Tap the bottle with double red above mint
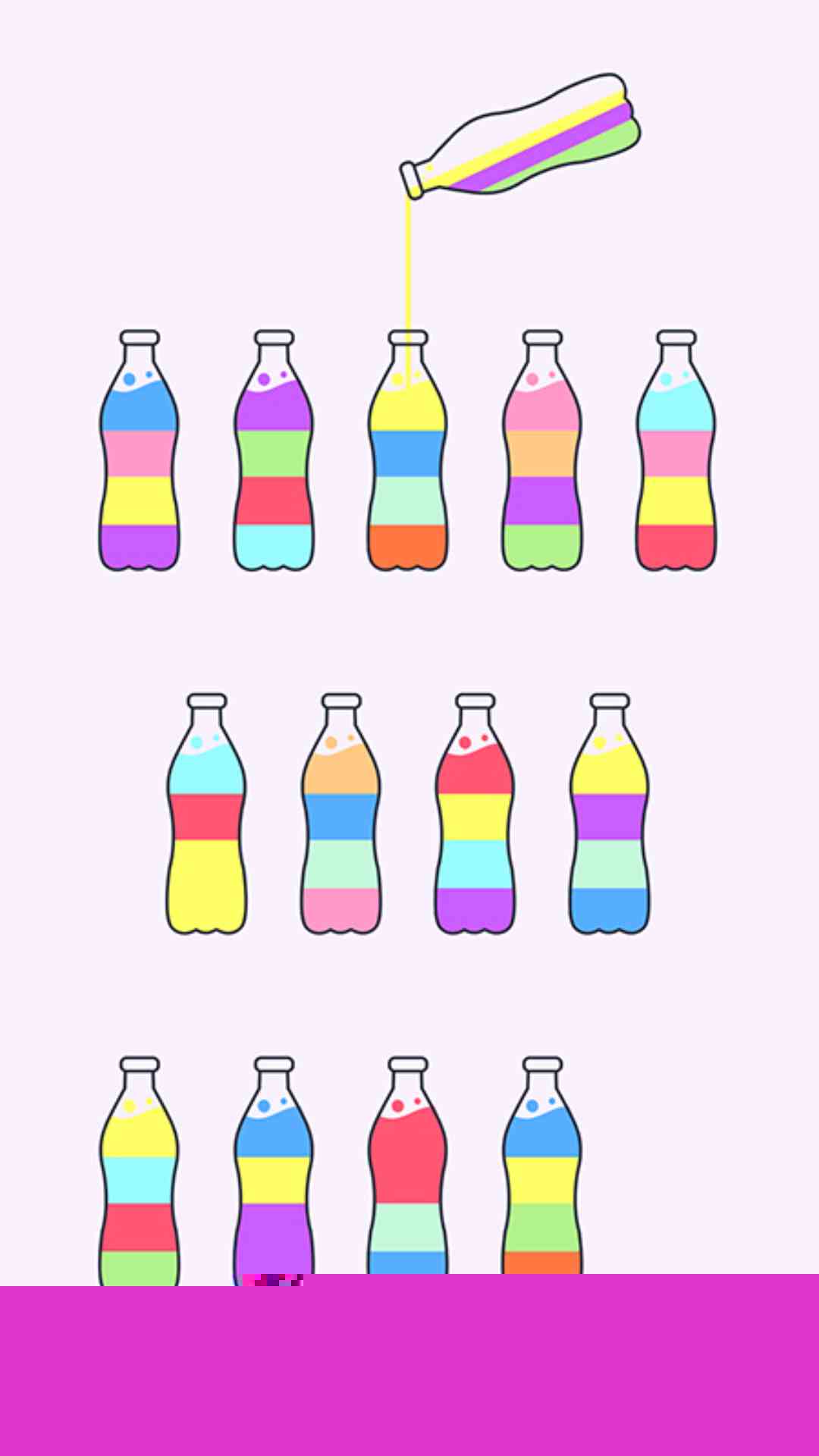The image size is (819, 1456). click(408, 1175)
